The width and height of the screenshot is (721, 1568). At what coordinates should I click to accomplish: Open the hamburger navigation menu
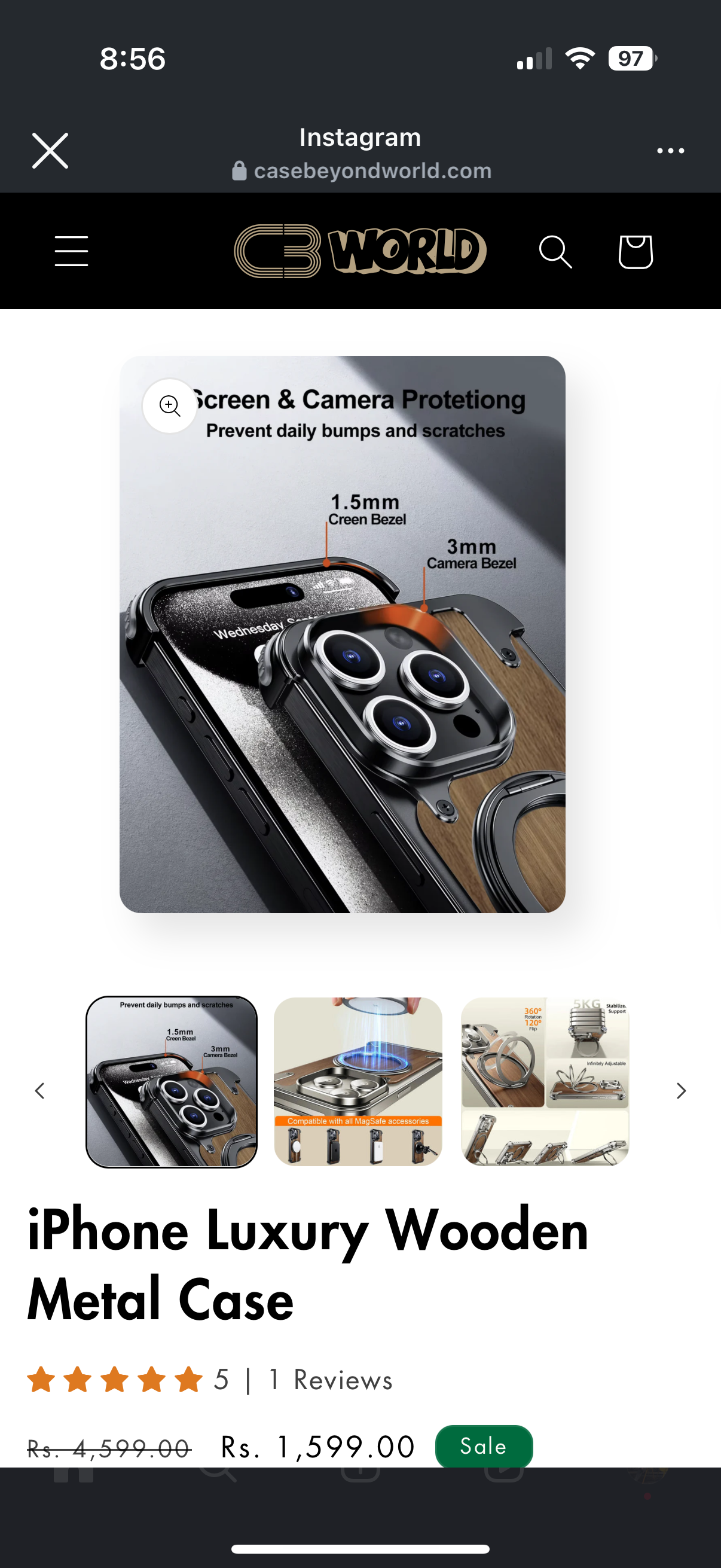[x=71, y=251]
